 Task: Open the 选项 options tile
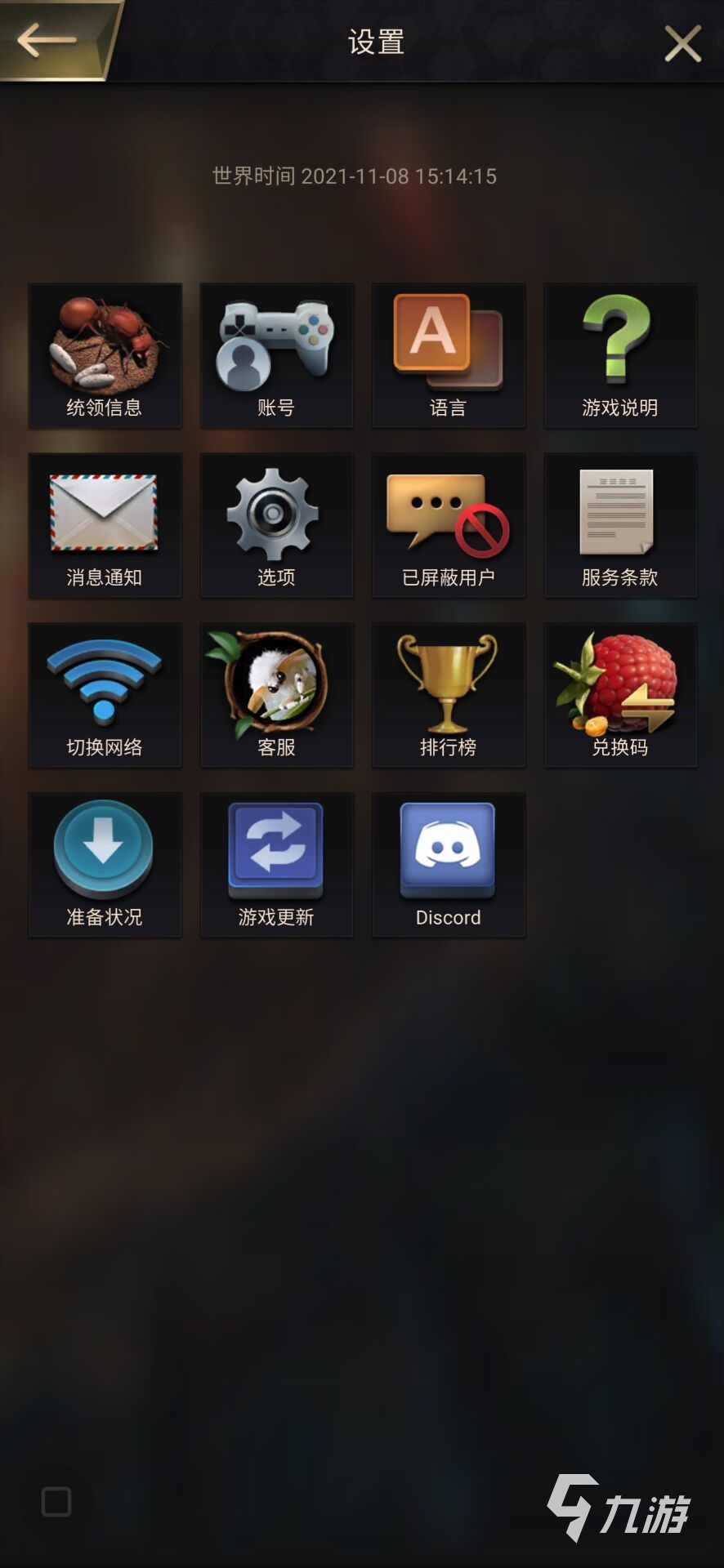pyautogui.click(x=276, y=525)
